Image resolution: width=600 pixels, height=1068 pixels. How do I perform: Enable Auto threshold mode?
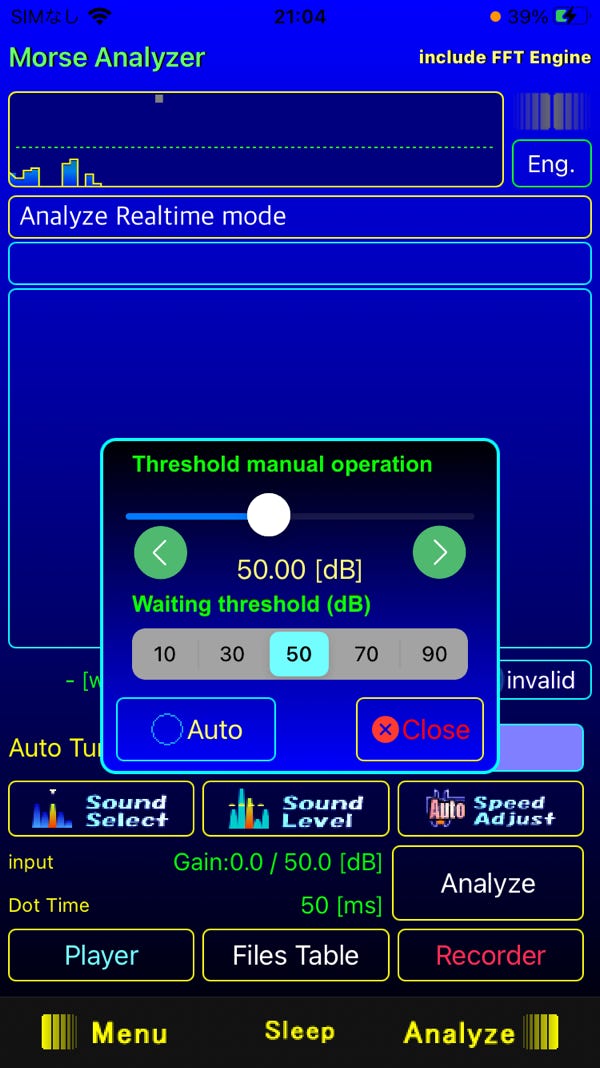pyautogui.click(x=196, y=730)
